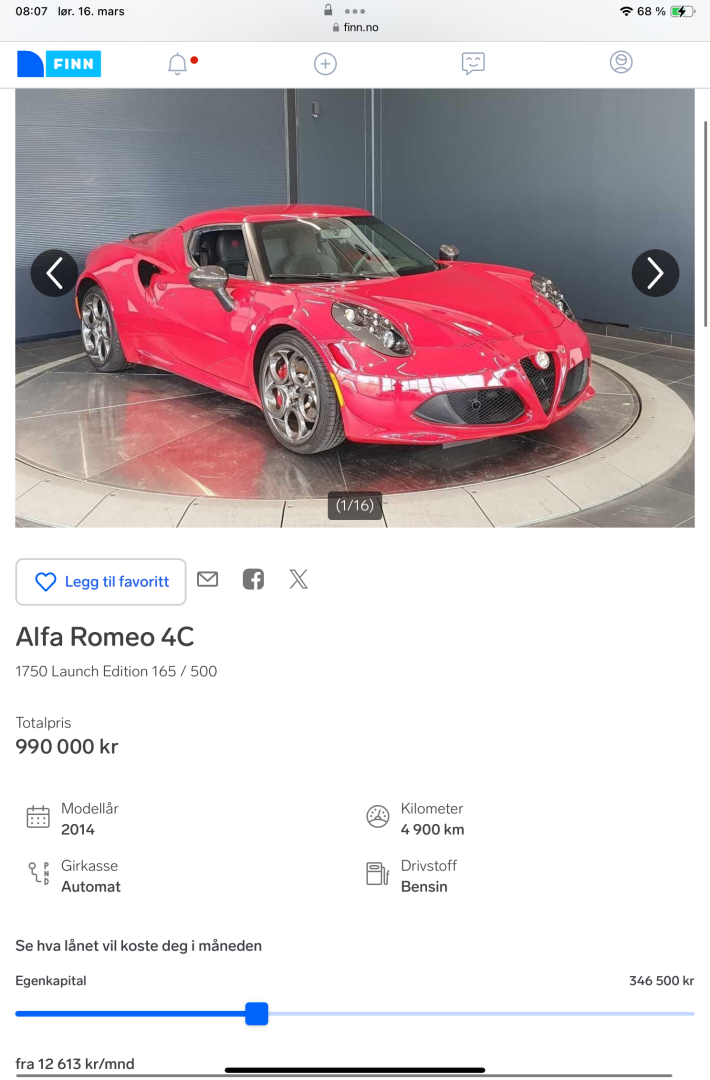
Task: Open the messages inbox
Action: 473,64
